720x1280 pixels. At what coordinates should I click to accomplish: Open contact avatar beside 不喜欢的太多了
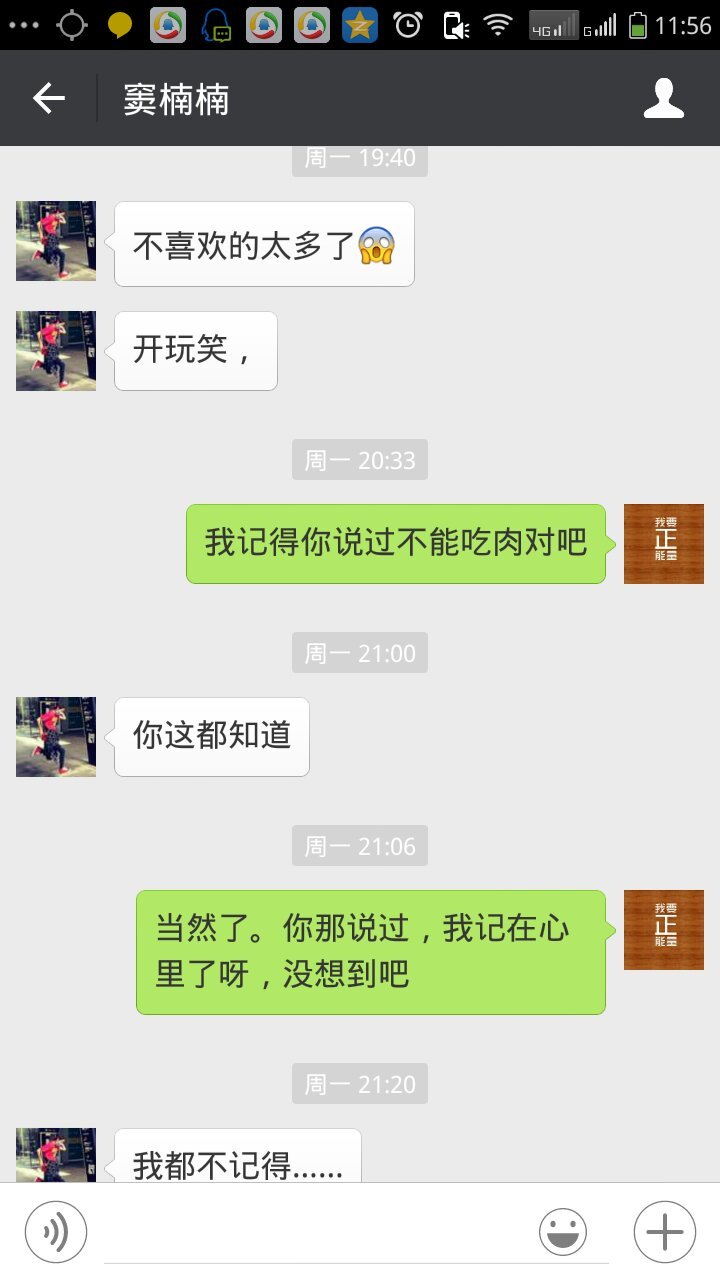coord(56,241)
